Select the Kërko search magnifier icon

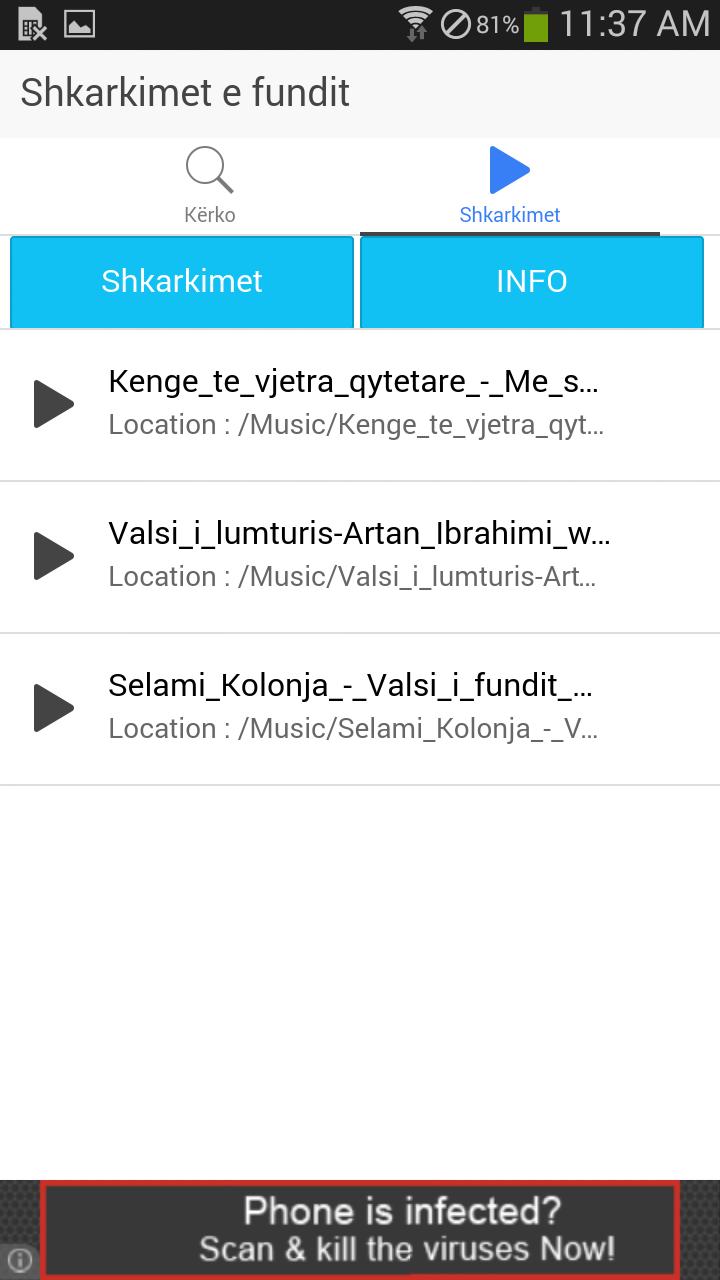coord(209,169)
